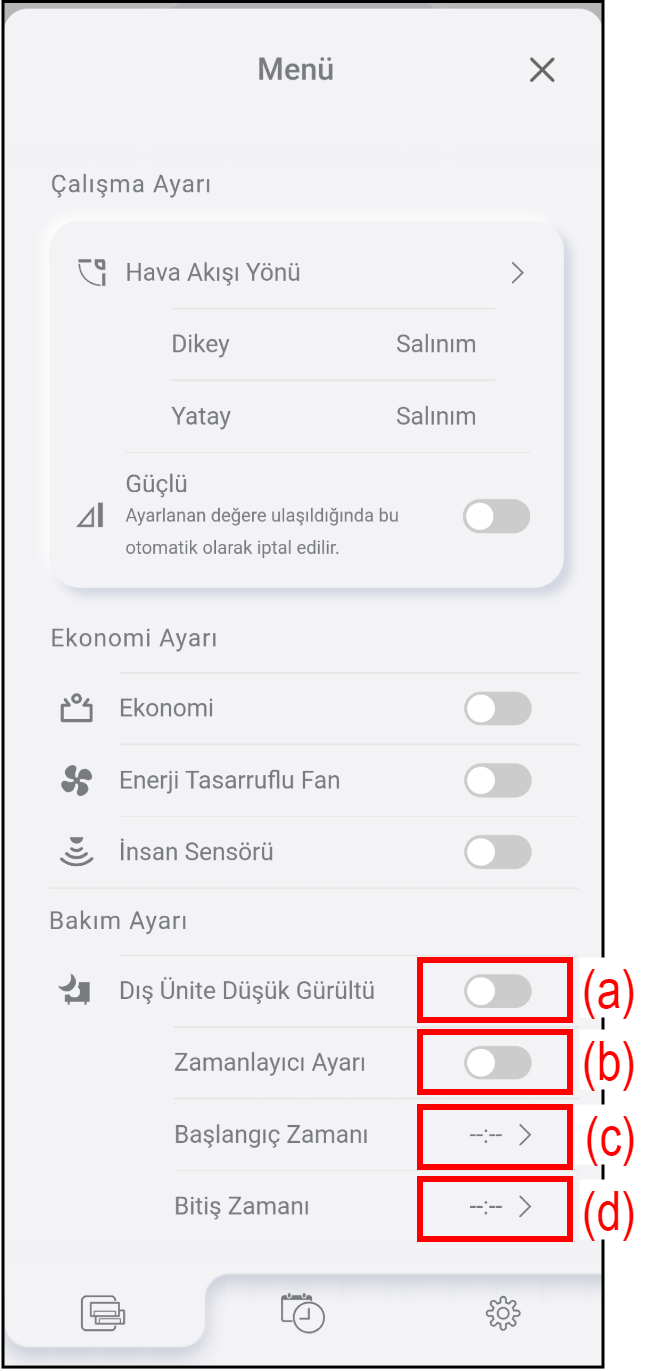Close the Menü screen
648x1371 pixels.
coord(541,70)
